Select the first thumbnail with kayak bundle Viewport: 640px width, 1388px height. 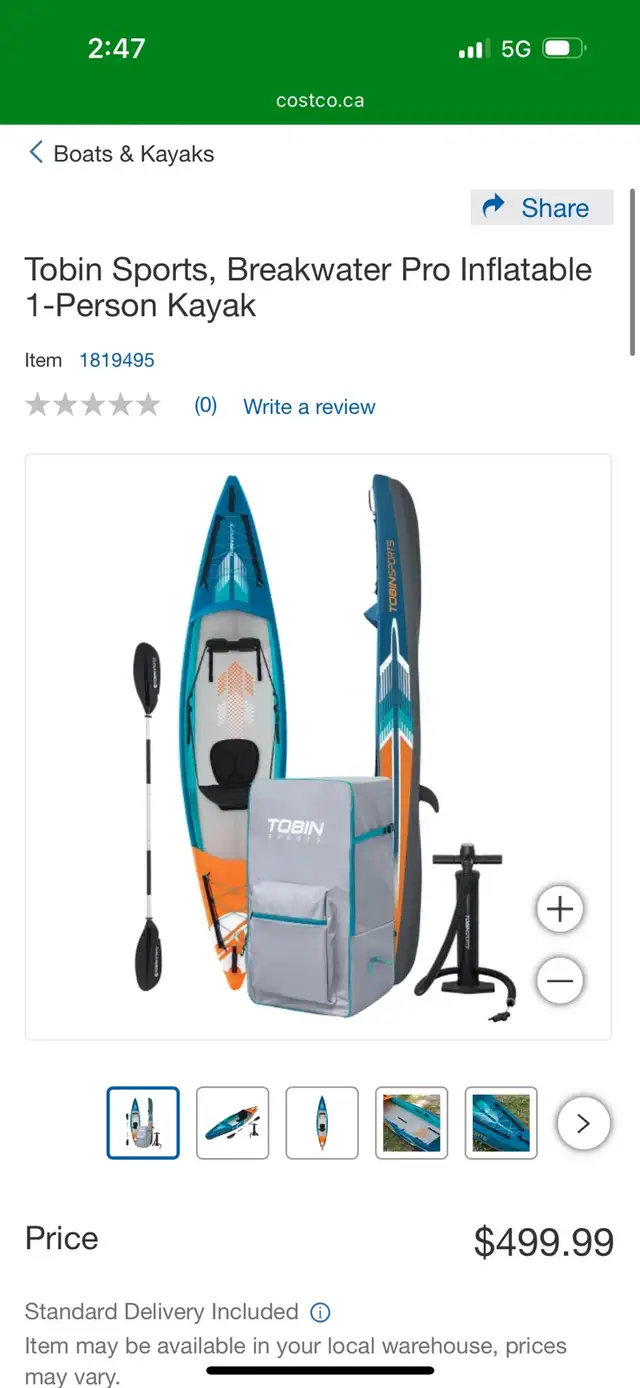tap(143, 1123)
